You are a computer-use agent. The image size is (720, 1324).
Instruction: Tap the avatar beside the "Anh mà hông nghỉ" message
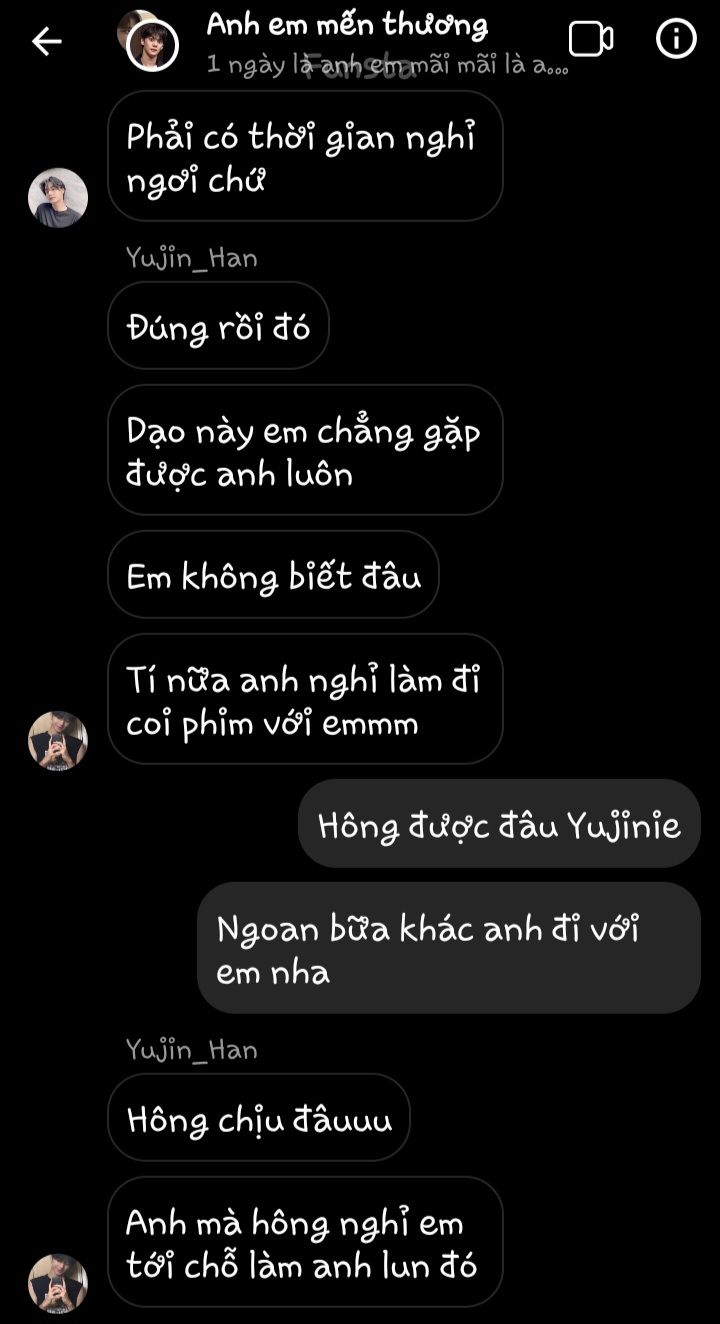[x=58, y=1283]
